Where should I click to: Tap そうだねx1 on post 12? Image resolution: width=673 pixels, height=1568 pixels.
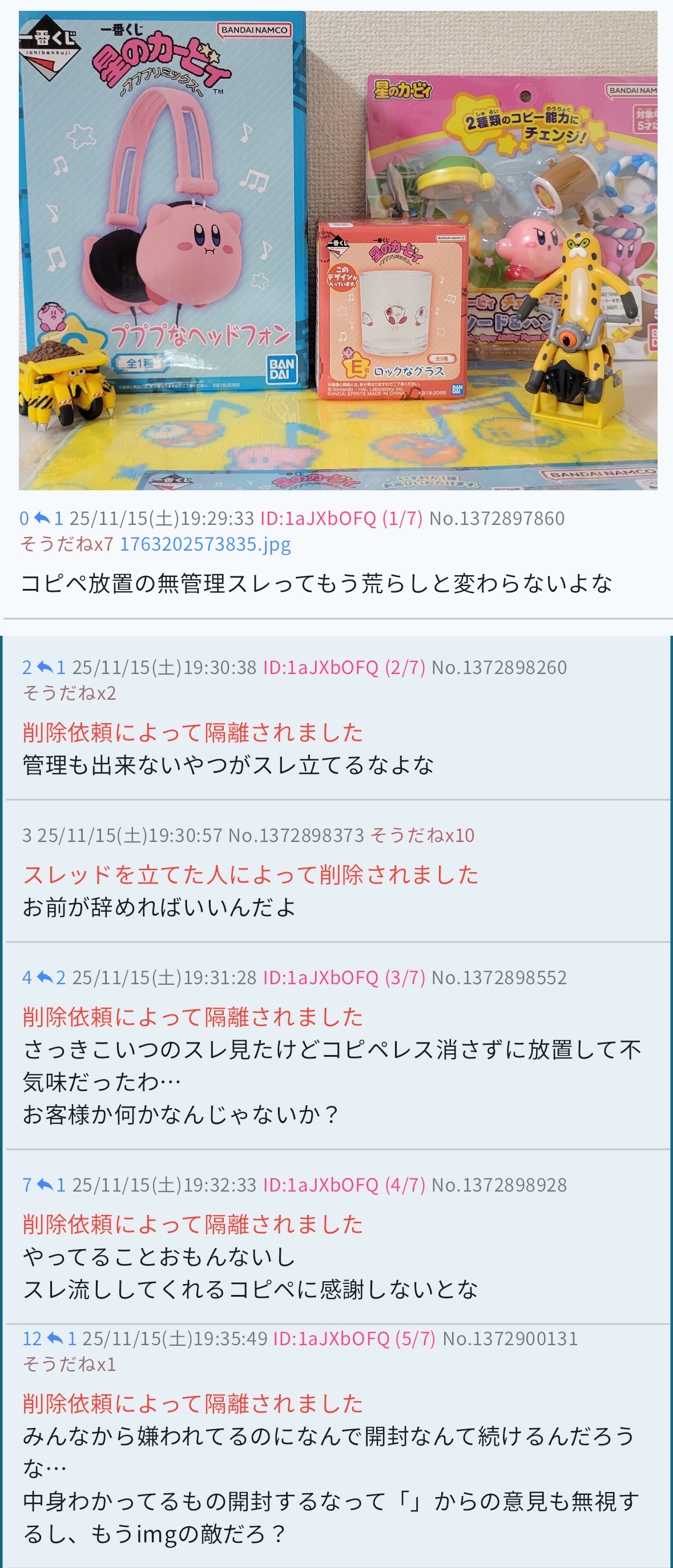click(70, 1364)
